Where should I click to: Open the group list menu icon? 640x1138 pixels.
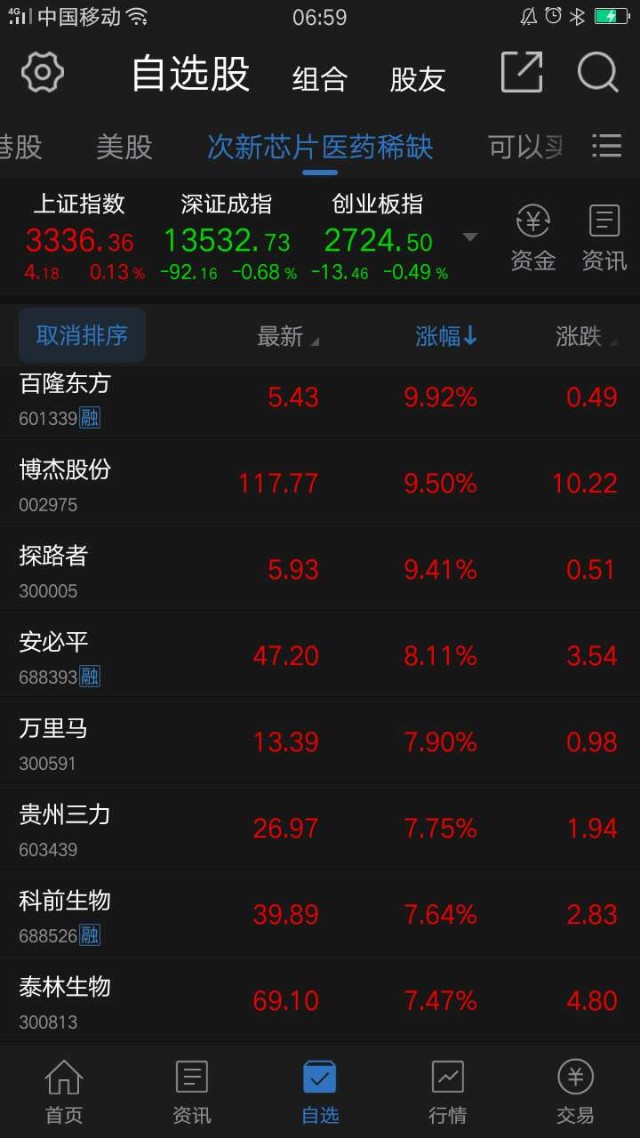(x=607, y=146)
